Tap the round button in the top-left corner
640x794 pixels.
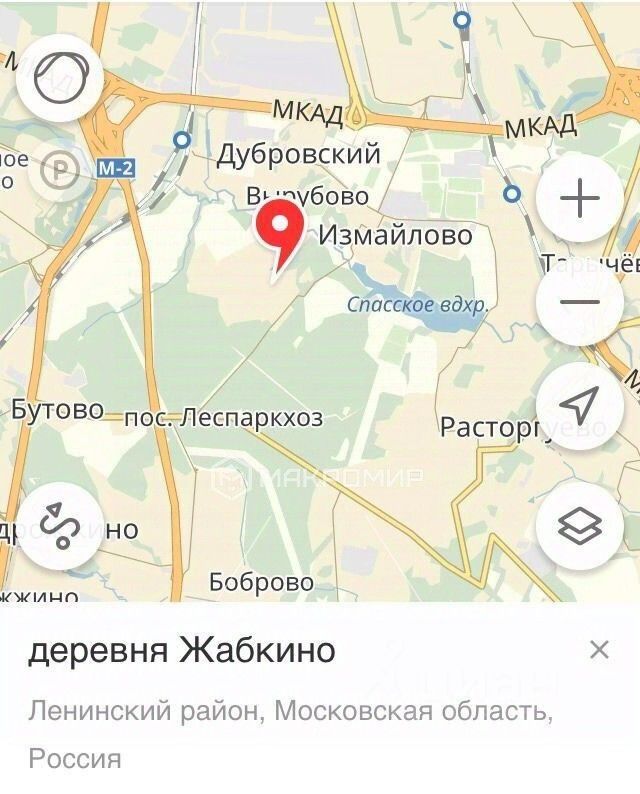click(x=60, y=79)
